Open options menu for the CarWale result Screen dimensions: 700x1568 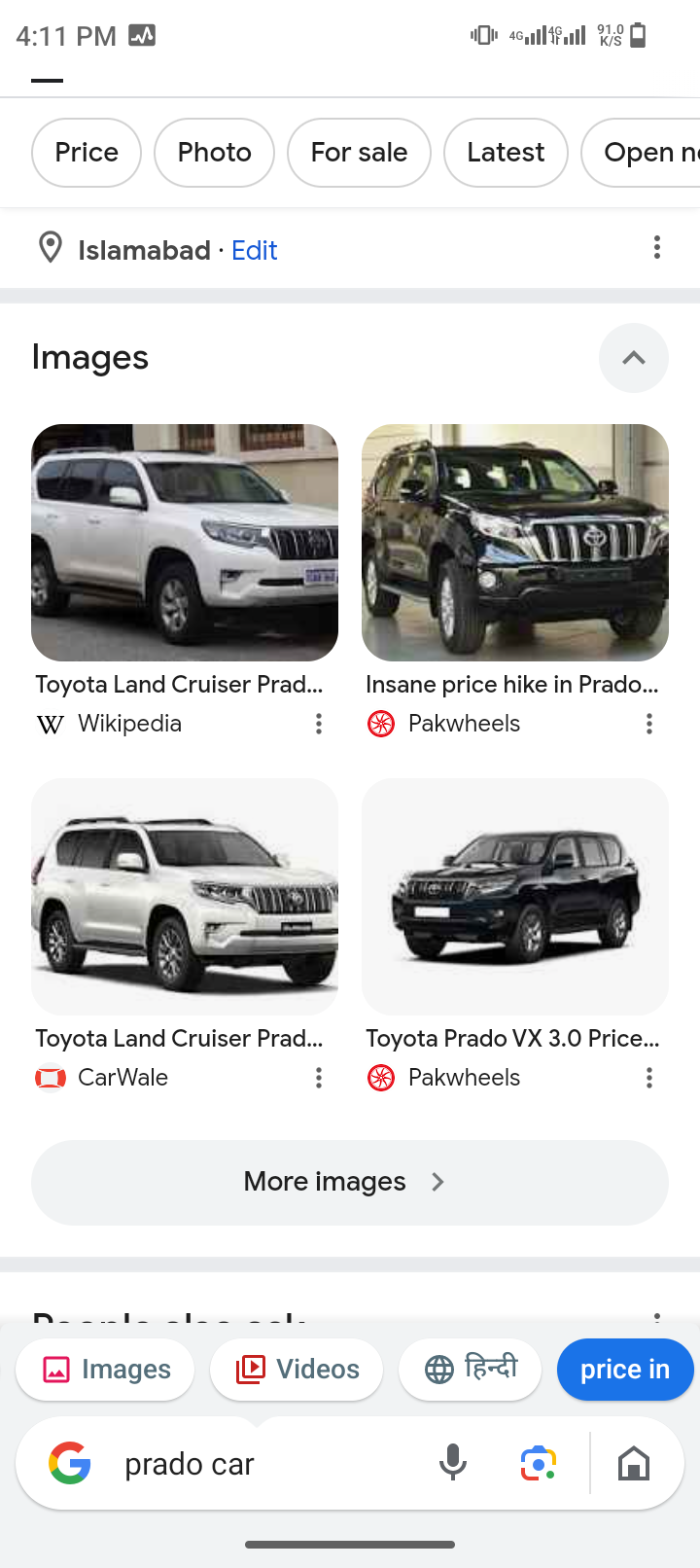[x=319, y=1078]
